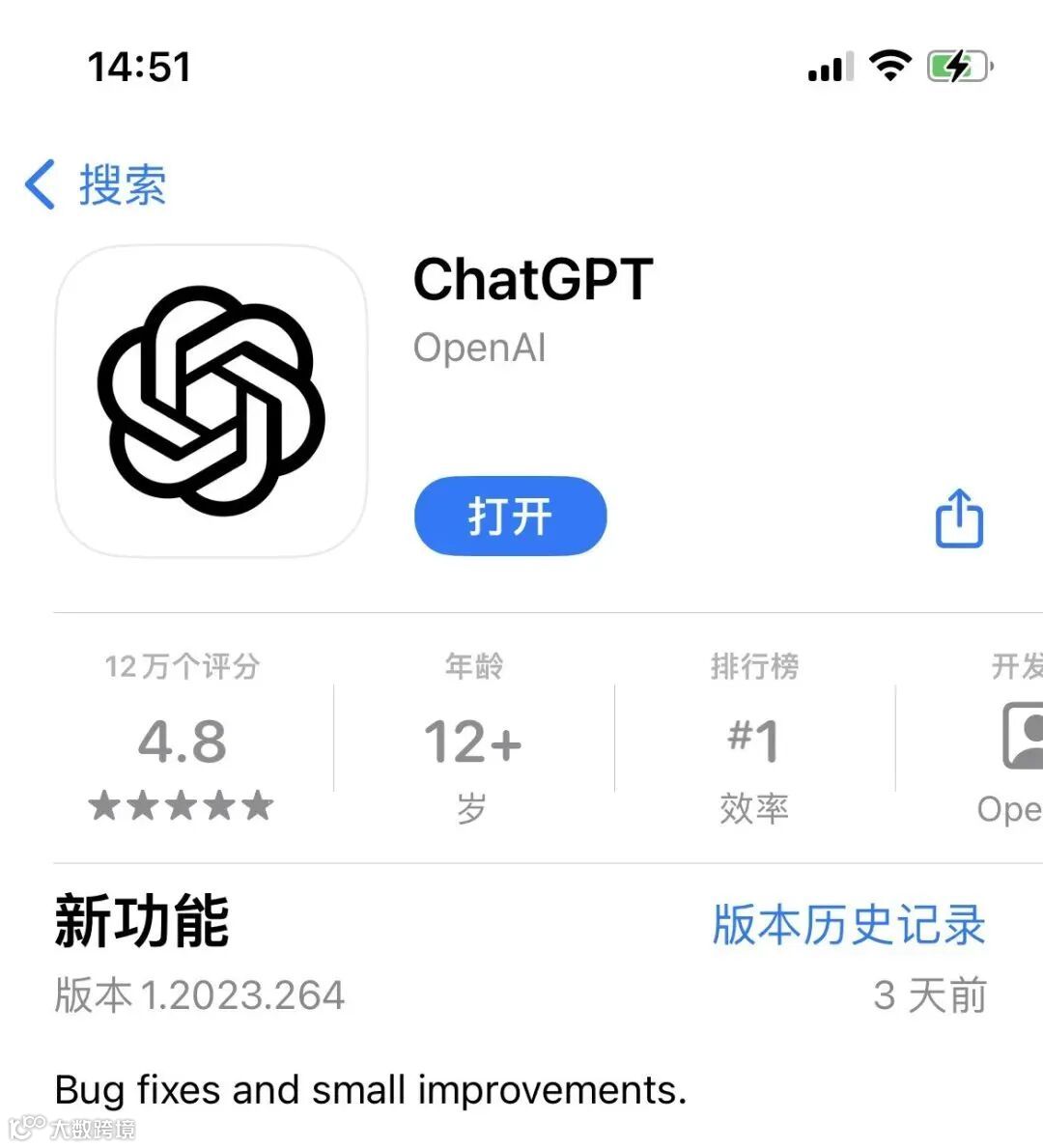The height and width of the screenshot is (1148, 1043).
Task: Share the ChatGPT app page
Action: pos(960,518)
